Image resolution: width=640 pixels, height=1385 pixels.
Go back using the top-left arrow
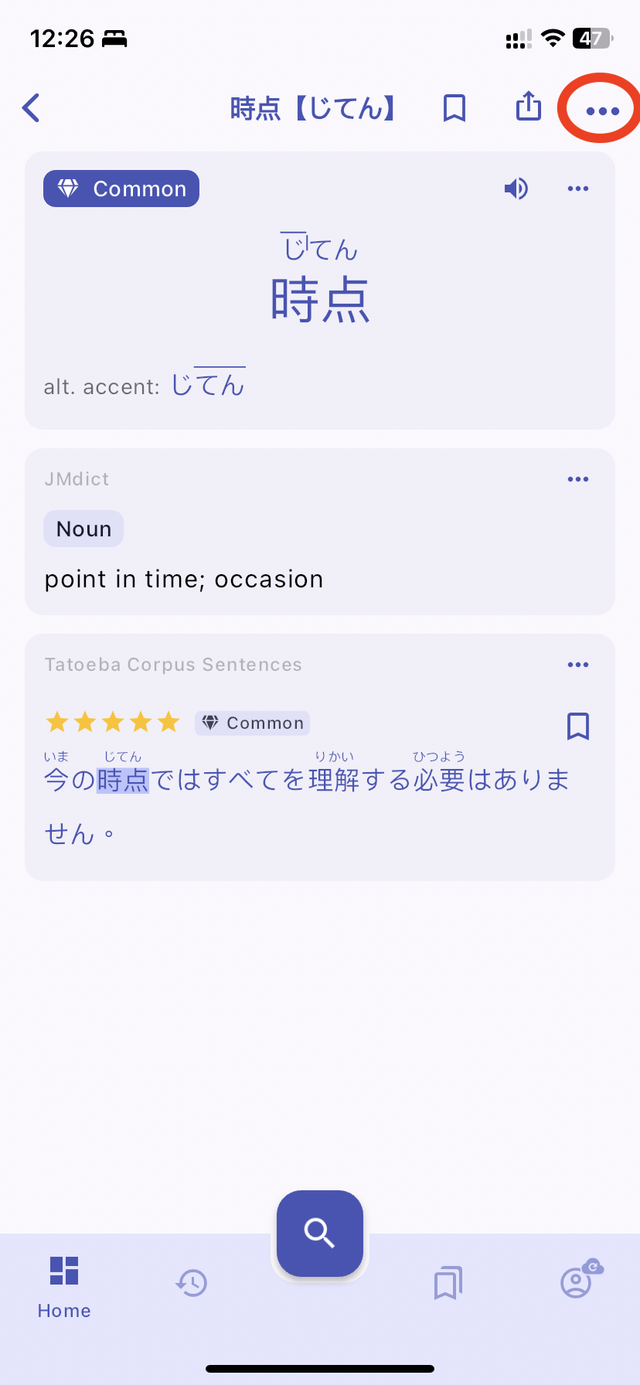pos(32,108)
